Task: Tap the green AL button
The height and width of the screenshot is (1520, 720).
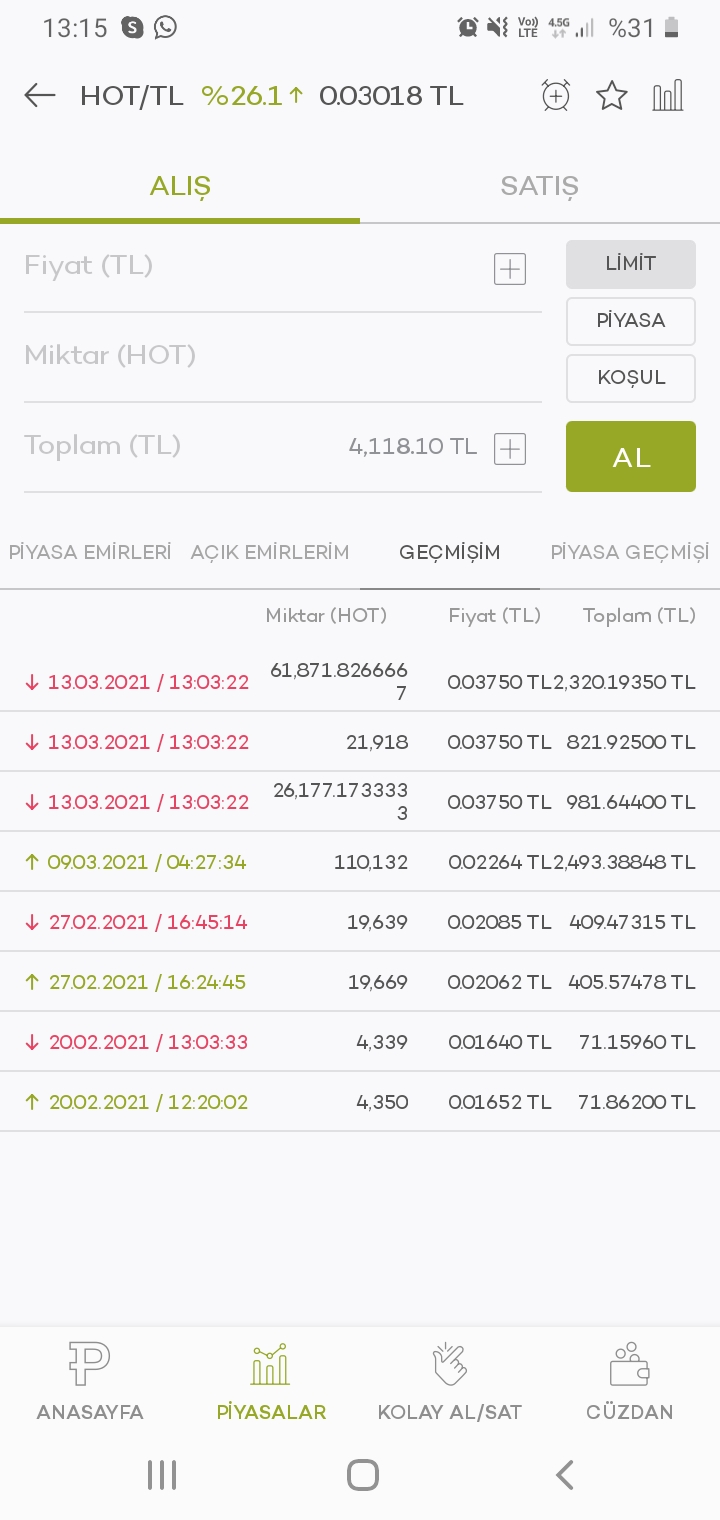Action: [631, 456]
